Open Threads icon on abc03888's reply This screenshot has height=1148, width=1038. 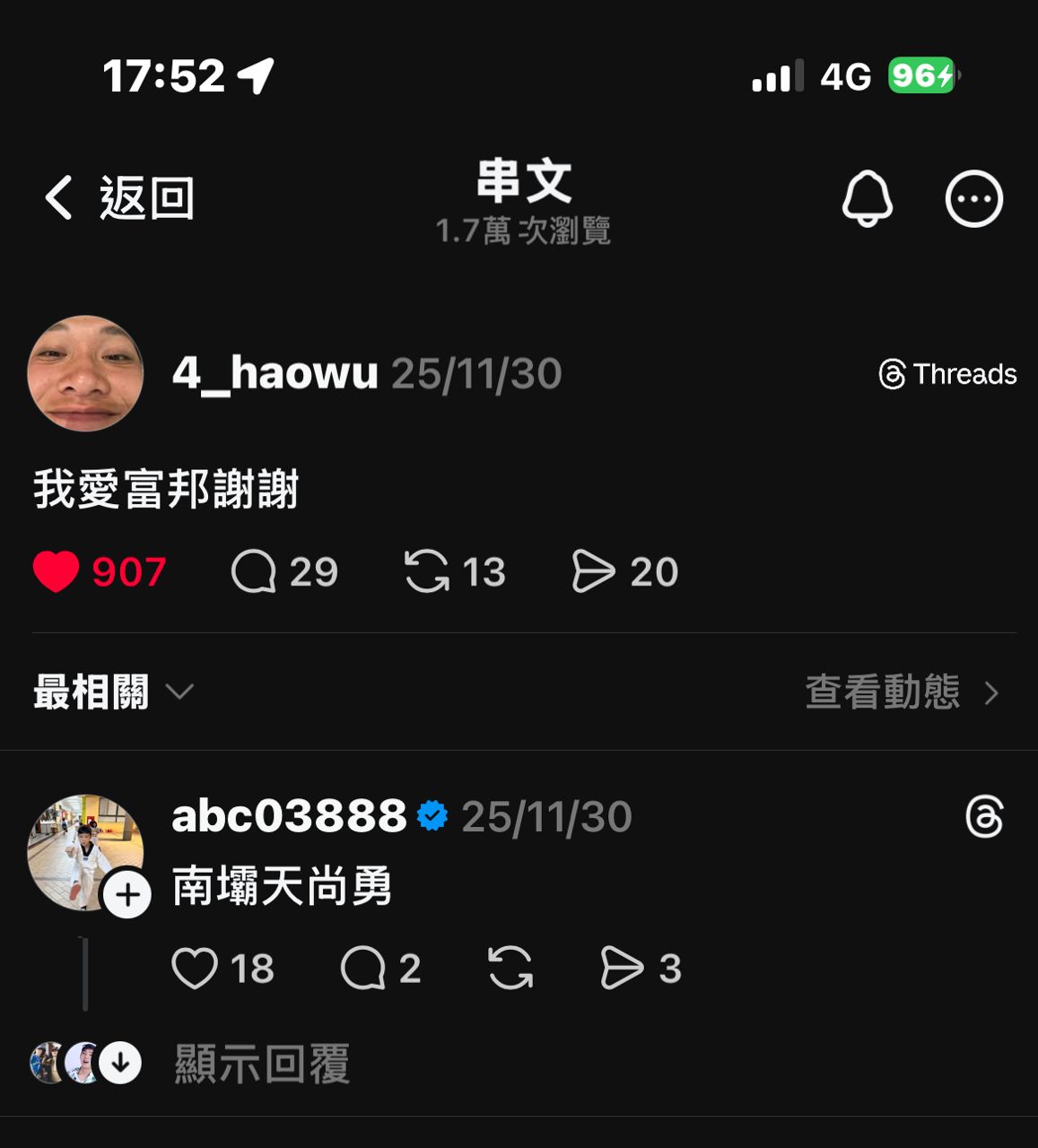point(984,817)
